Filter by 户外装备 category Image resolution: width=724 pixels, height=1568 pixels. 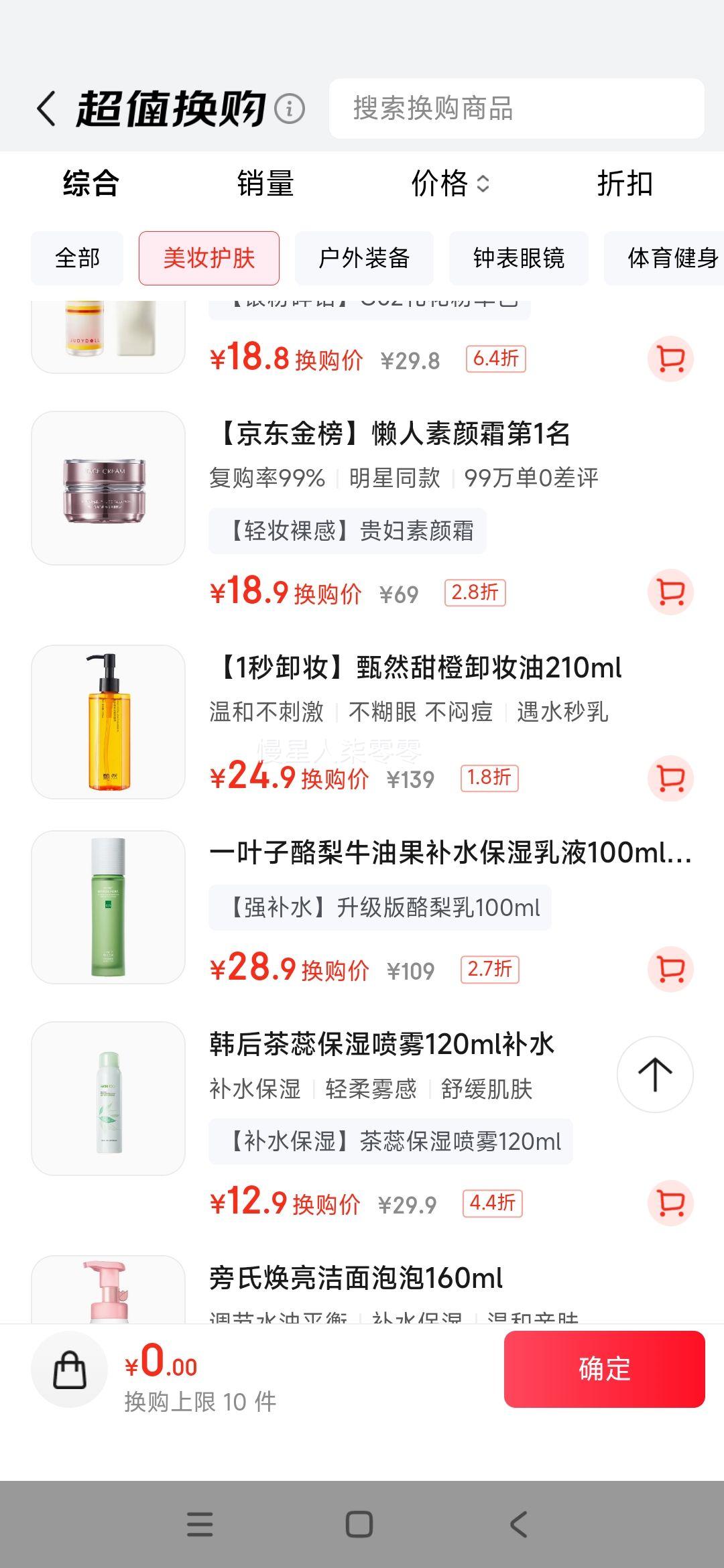coord(364,258)
